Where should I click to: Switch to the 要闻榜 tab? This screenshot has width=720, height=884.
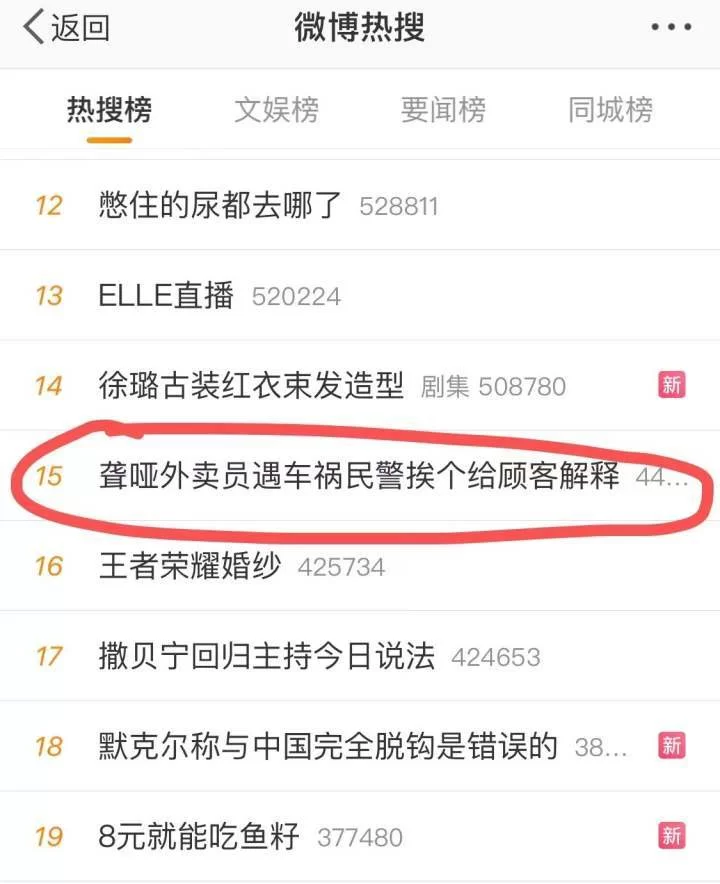(x=443, y=109)
